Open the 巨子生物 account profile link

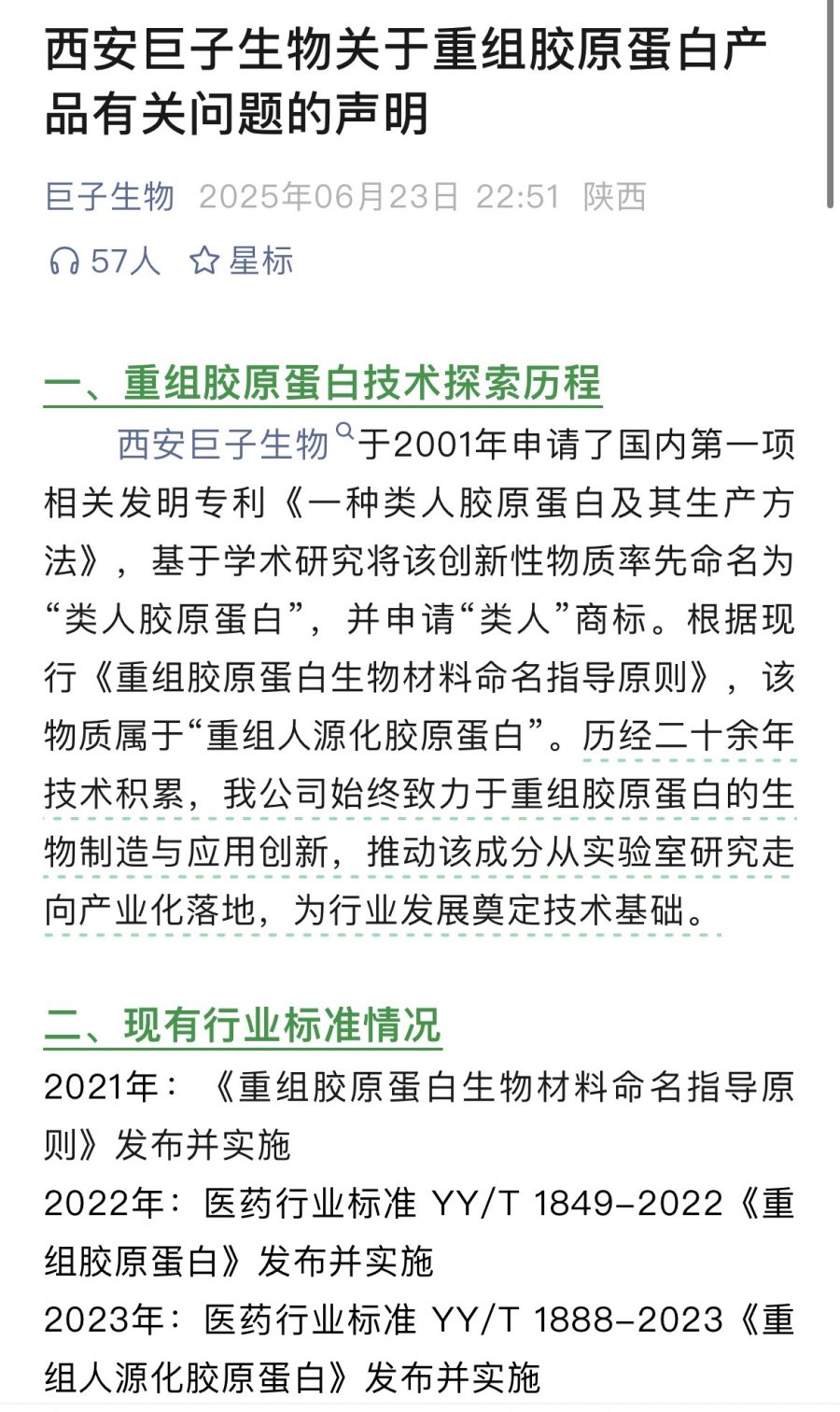(x=110, y=197)
